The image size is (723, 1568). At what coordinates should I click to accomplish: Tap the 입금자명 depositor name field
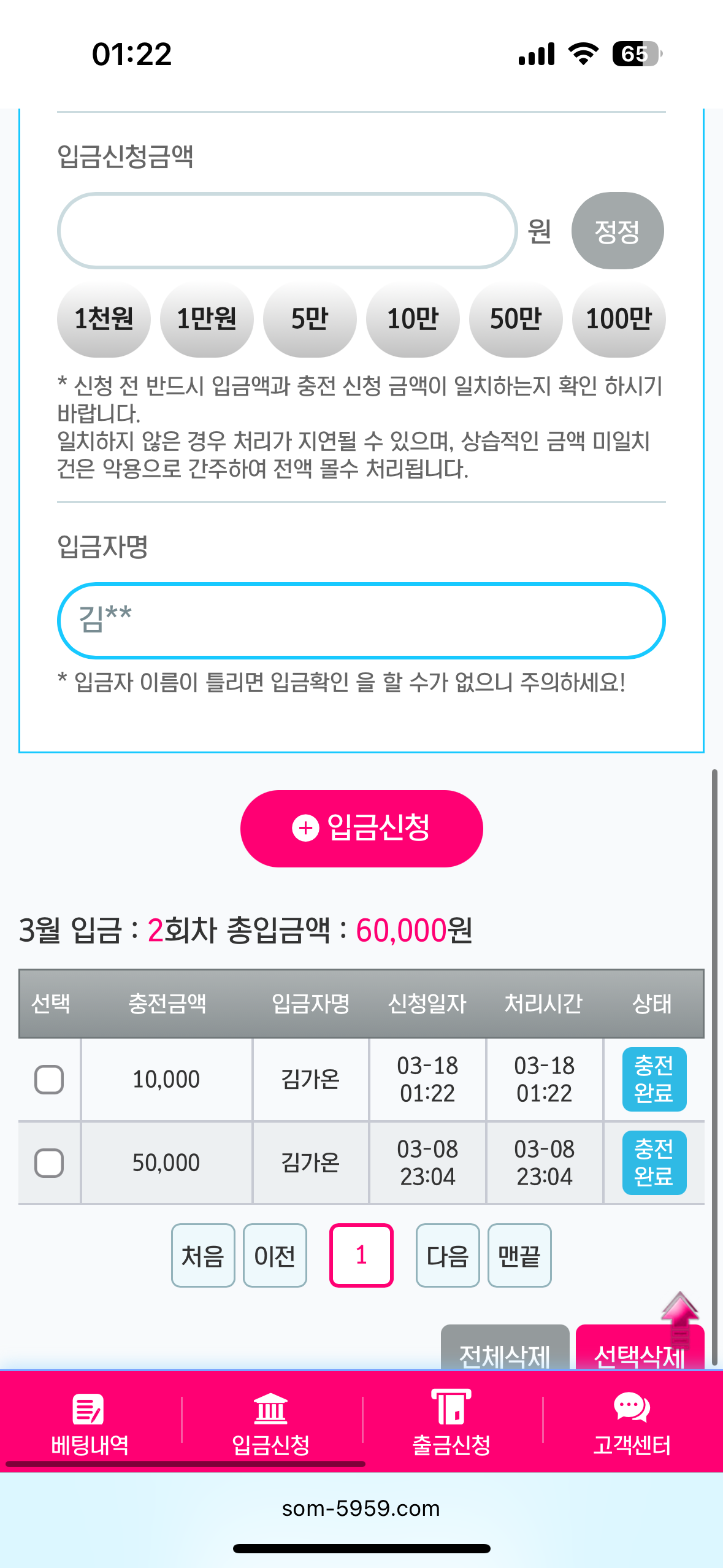pyautogui.click(x=361, y=620)
